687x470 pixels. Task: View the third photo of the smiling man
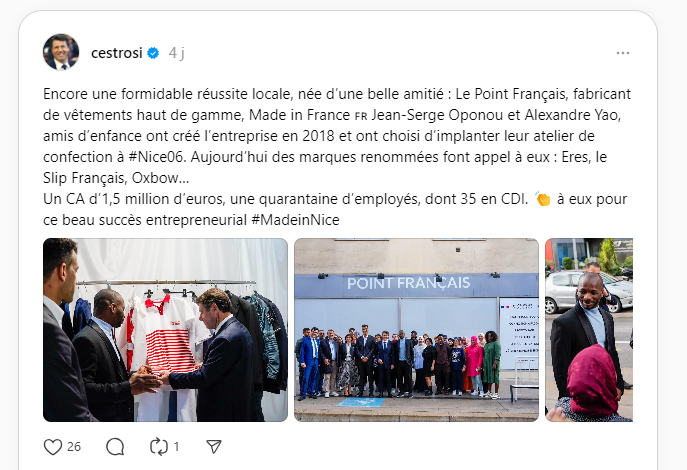tap(588, 329)
